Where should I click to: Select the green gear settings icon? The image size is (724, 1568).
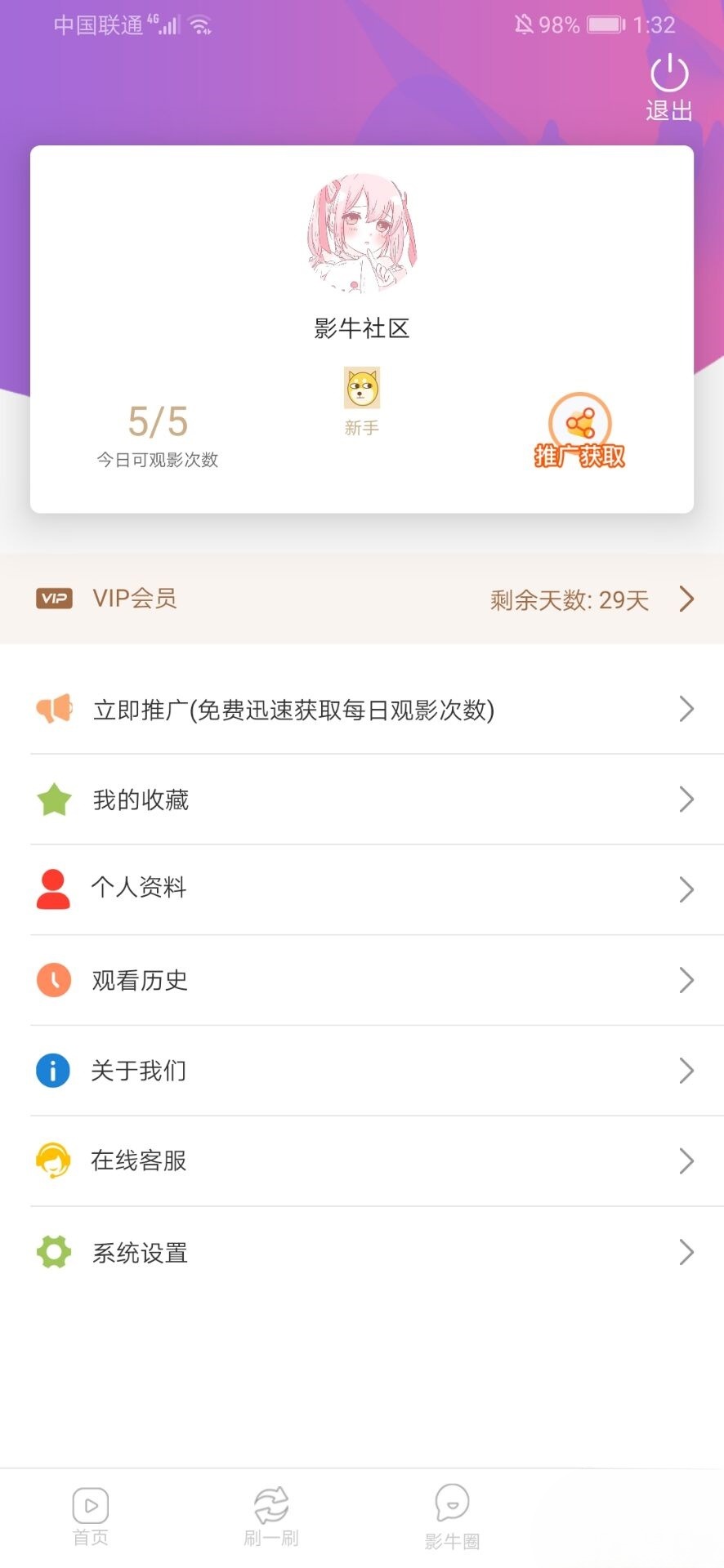[x=52, y=1252]
